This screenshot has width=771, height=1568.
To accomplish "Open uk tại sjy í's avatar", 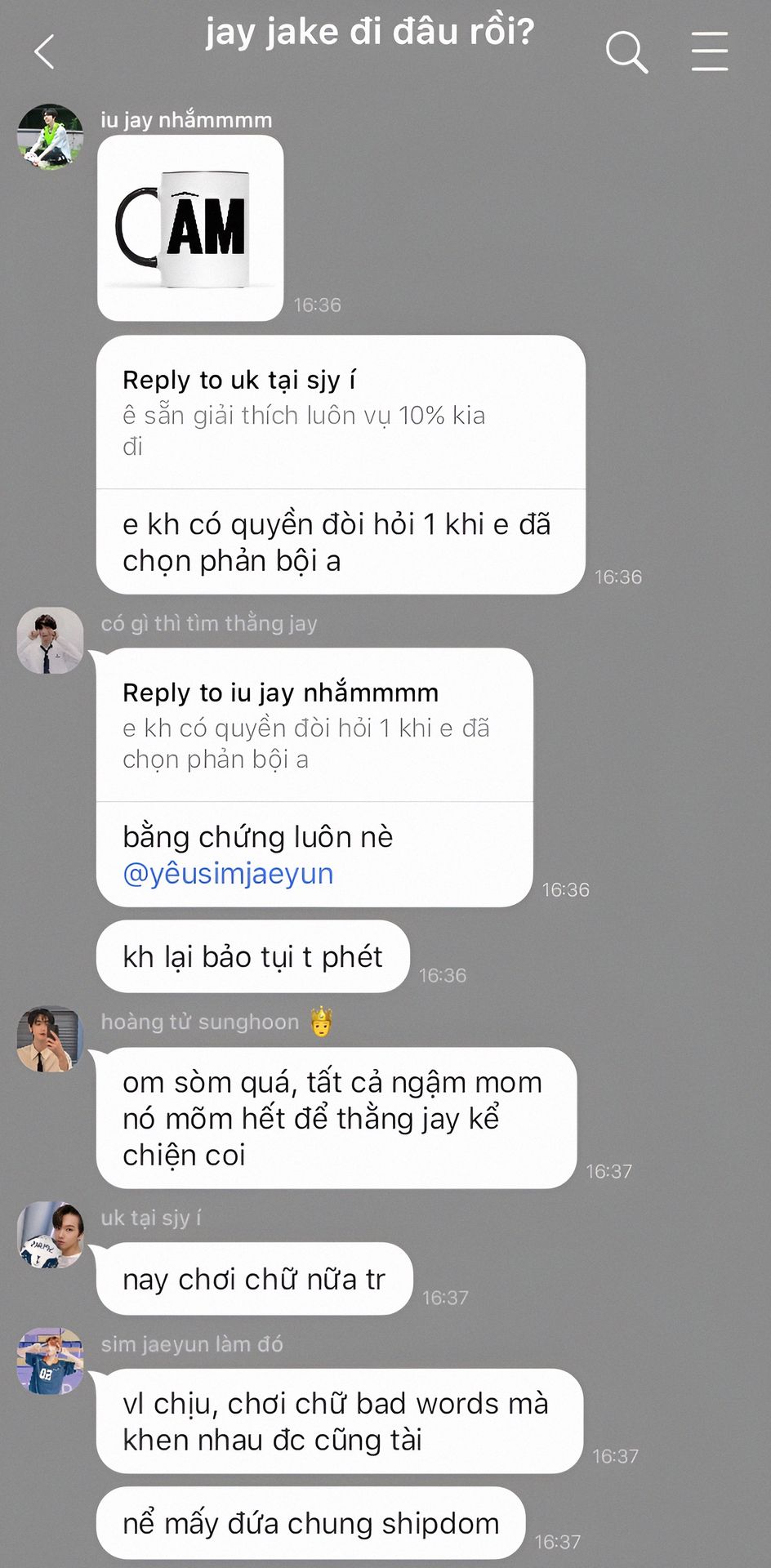I will coord(50,1234).
